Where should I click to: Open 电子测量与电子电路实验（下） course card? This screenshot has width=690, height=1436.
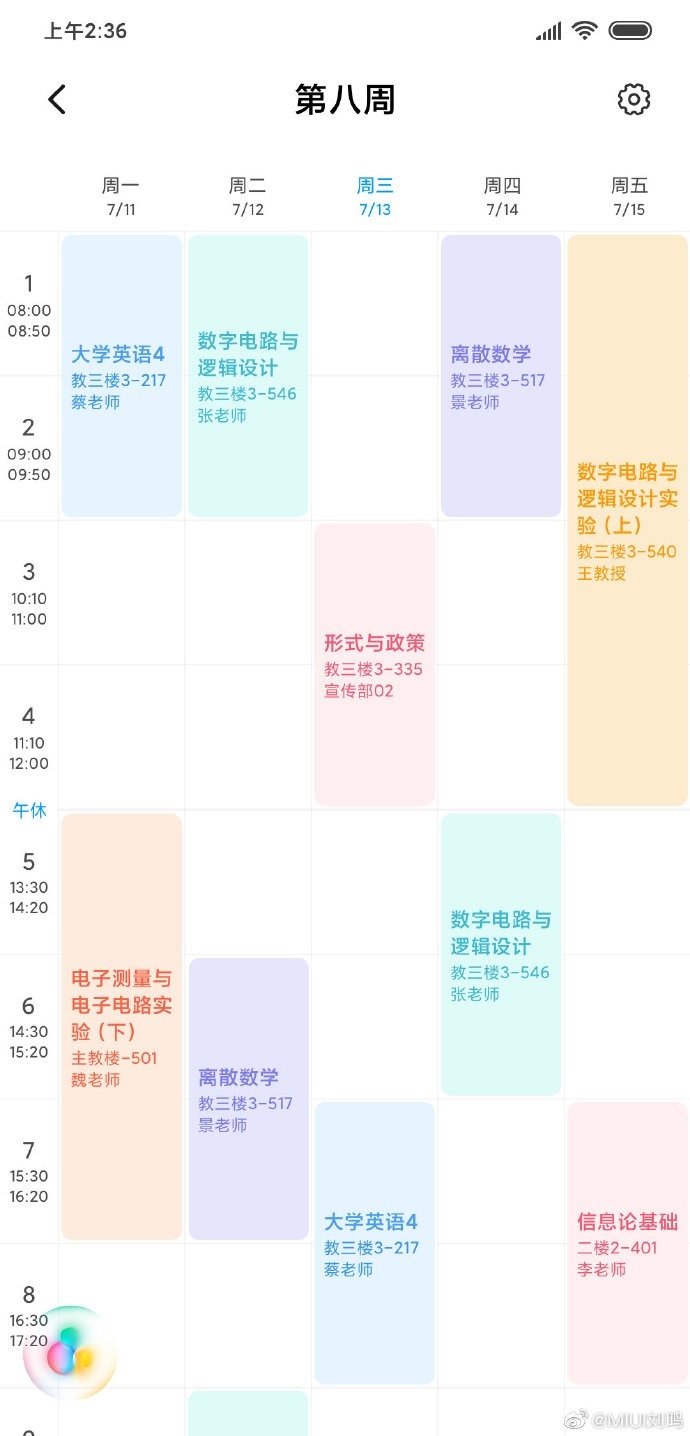(x=121, y=1026)
